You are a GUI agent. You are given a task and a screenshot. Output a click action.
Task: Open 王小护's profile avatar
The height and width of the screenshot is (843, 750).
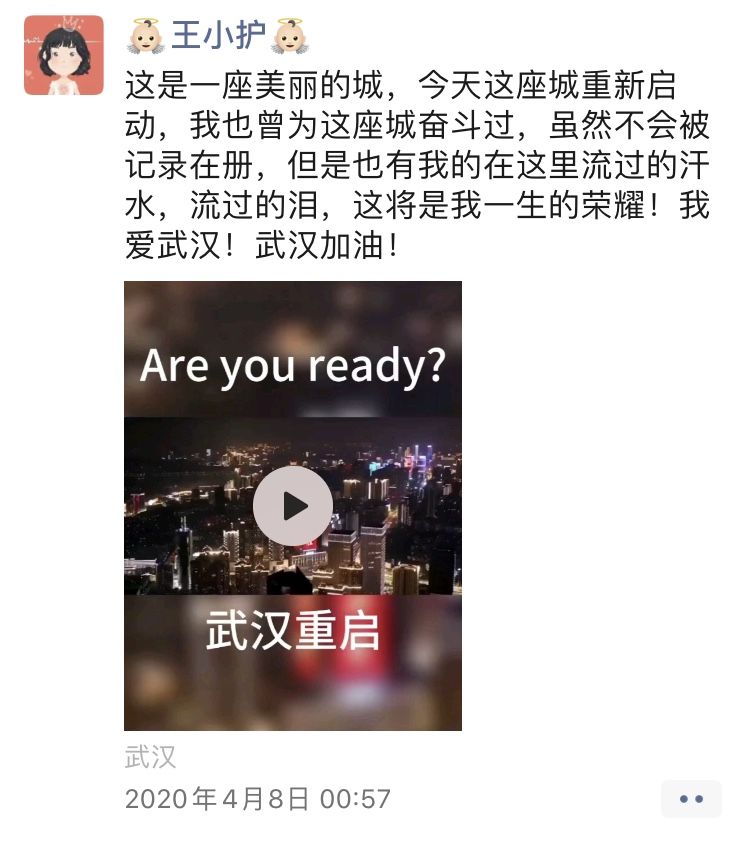point(64,56)
